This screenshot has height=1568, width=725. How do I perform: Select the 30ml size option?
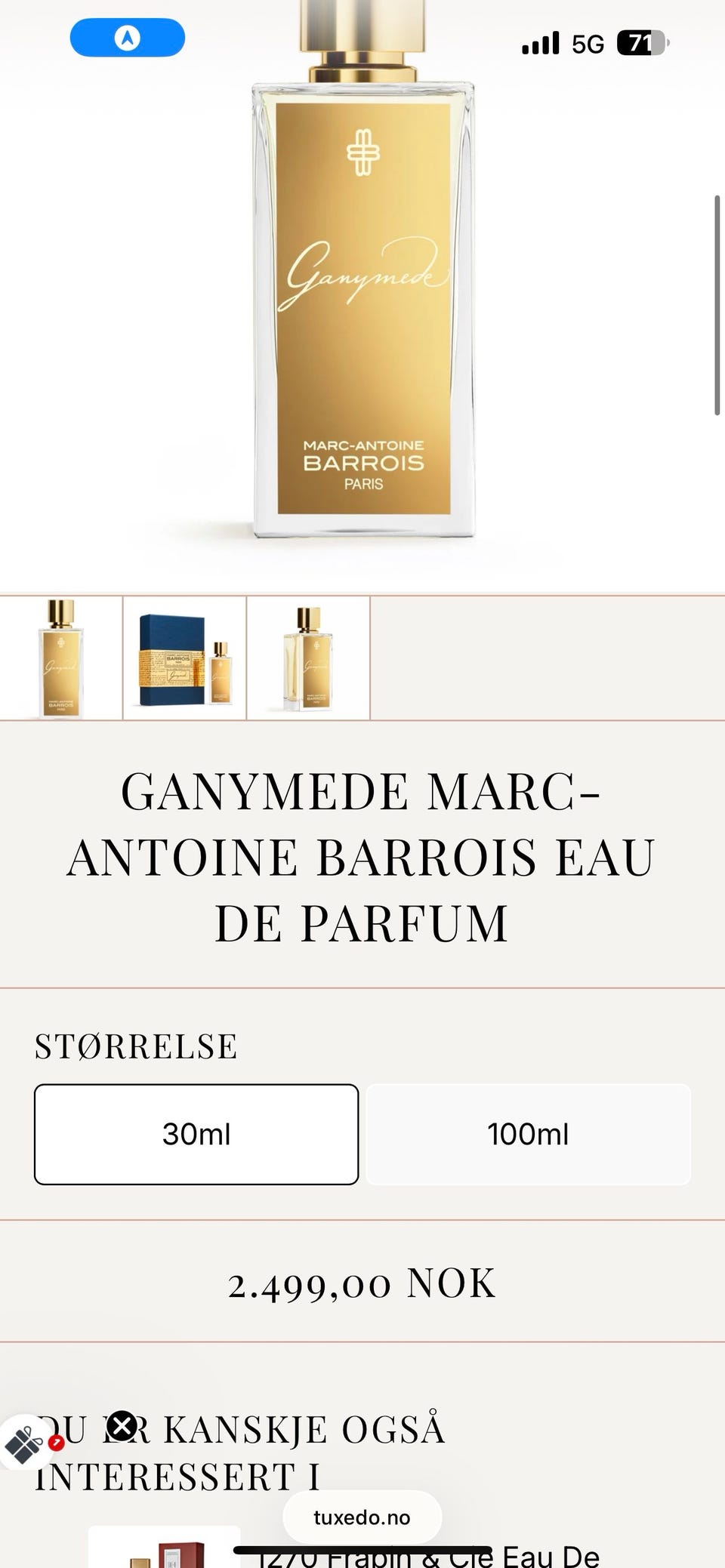pyautogui.click(x=196, y=1132)
